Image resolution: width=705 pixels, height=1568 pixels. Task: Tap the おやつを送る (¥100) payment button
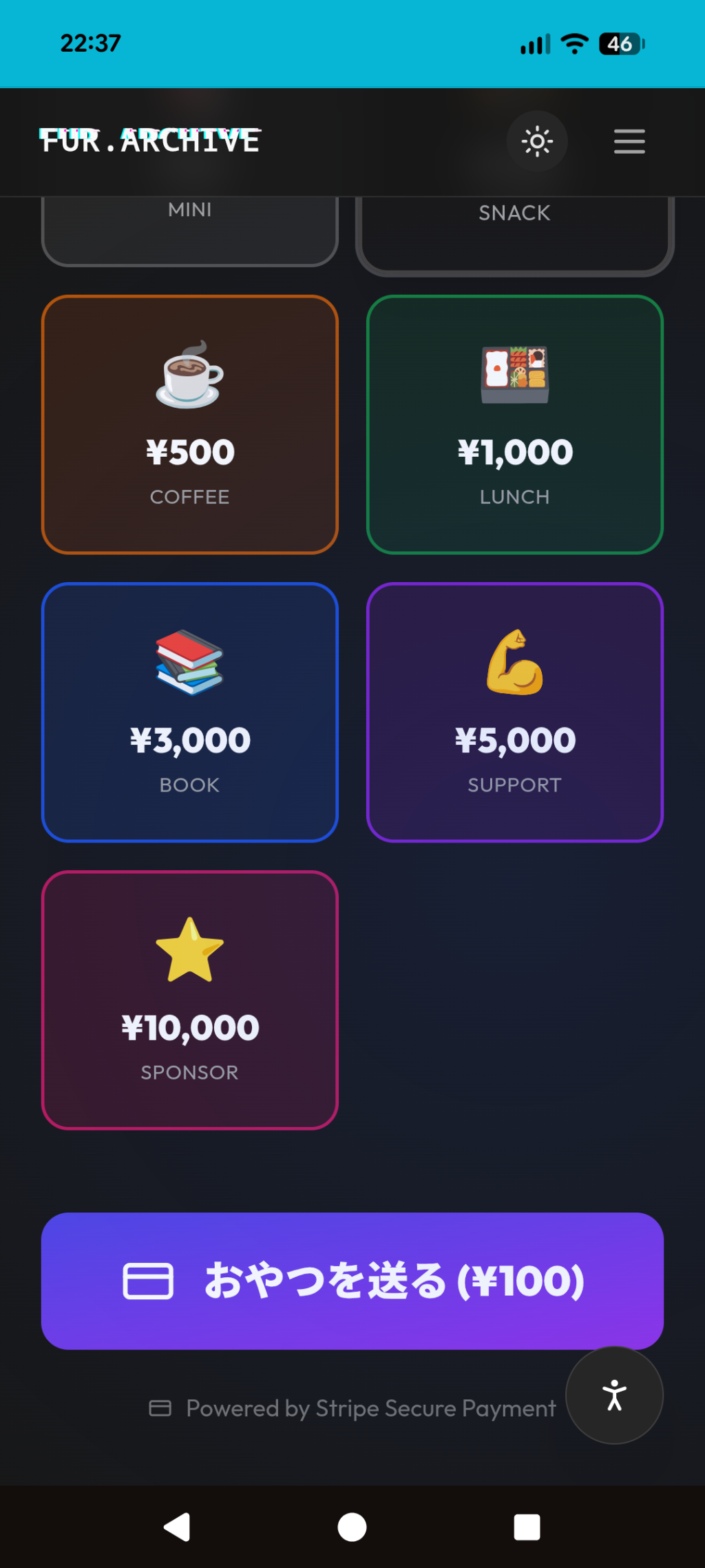pyautogui.click(x=352, y=1281)
